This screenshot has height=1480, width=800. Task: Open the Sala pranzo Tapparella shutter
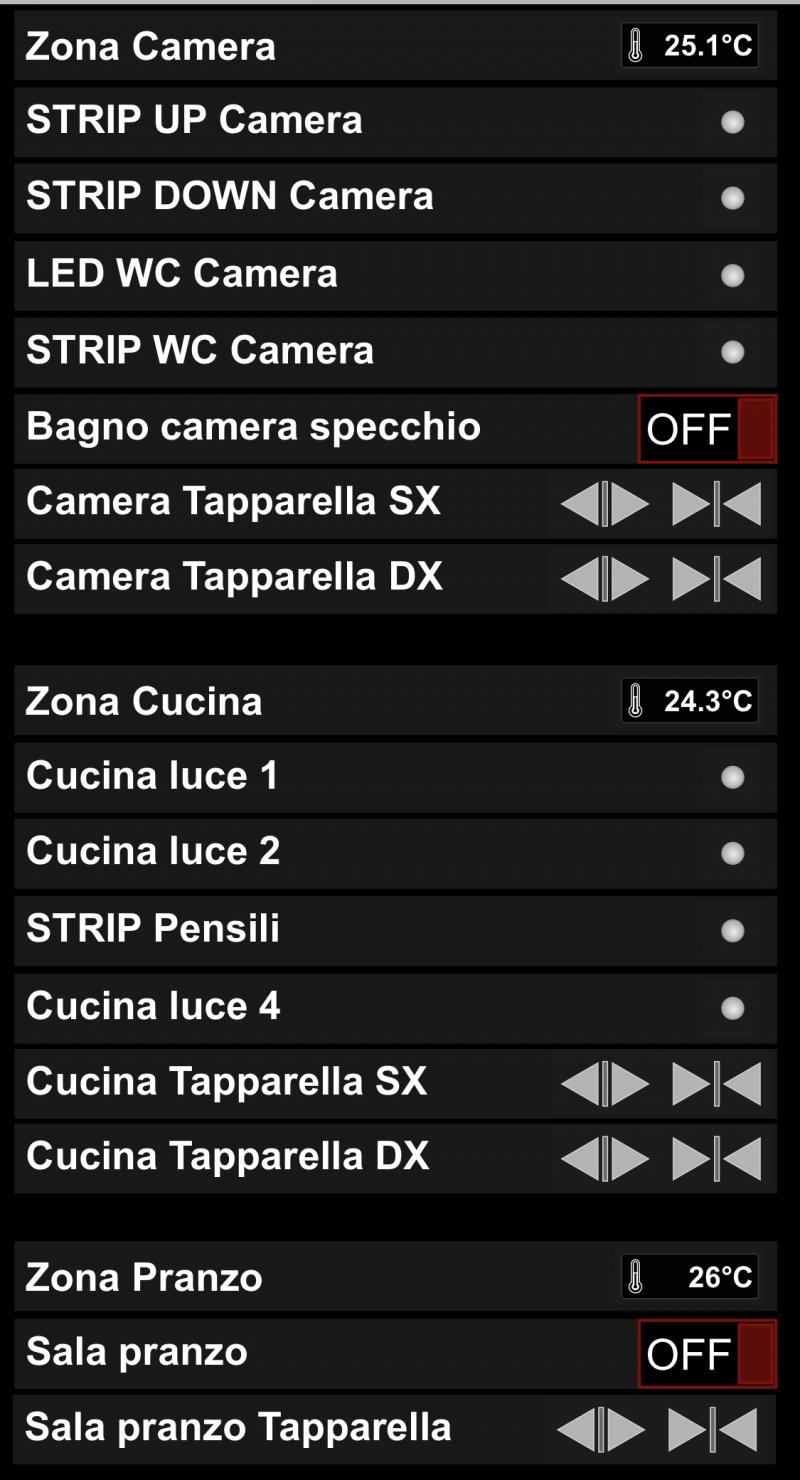(x=601, y=1430)
